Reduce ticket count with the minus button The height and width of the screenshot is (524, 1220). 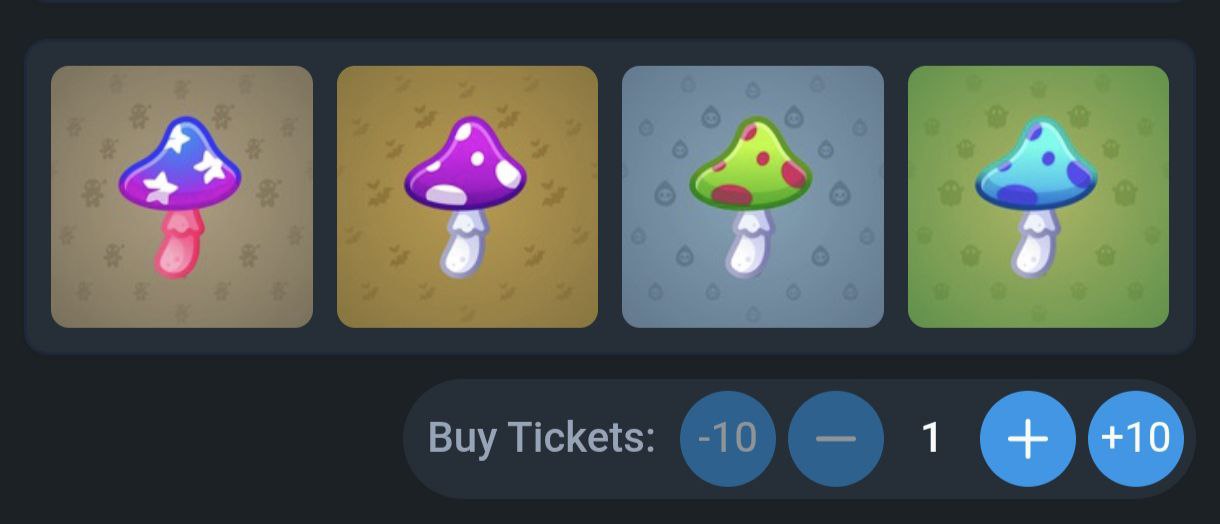pos(835,438)
